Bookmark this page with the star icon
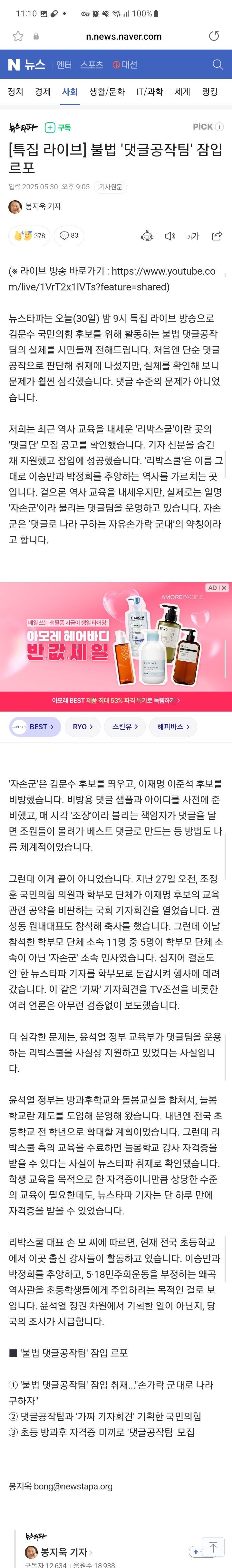Image resolution: width=232 pixels, height=1568 pixels. 18,36
